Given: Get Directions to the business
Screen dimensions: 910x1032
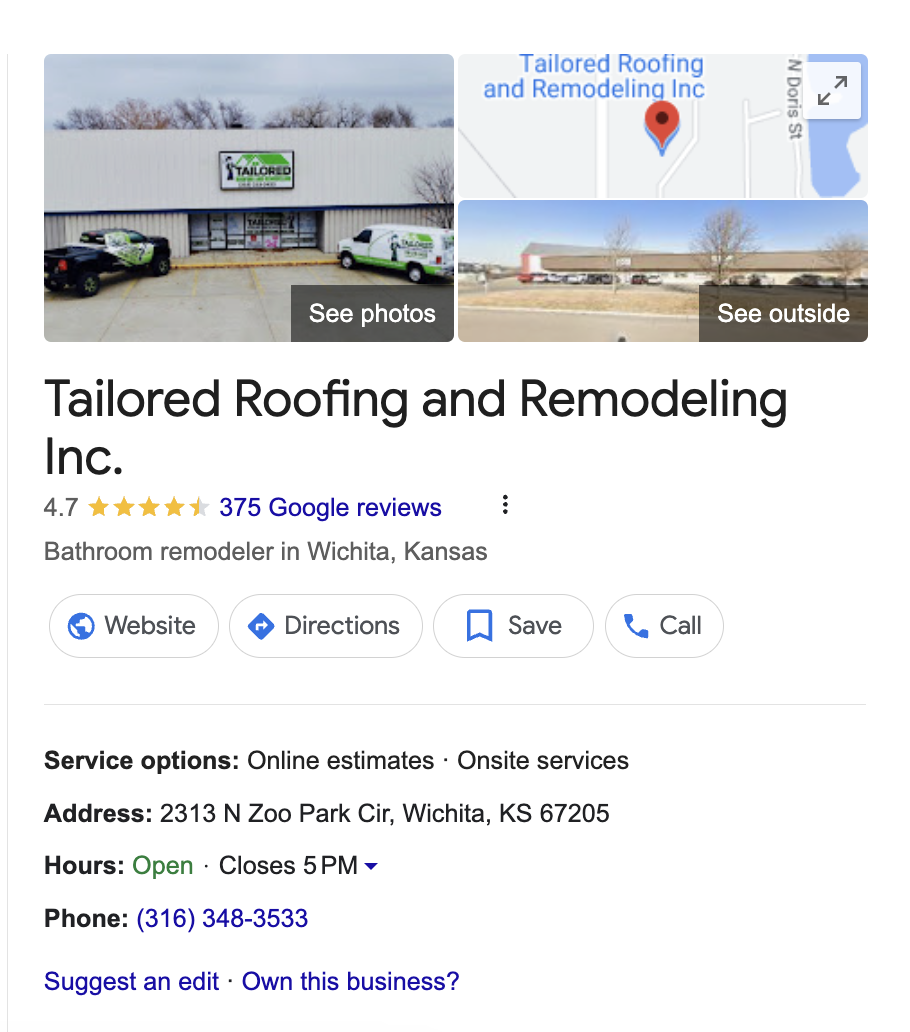Looking at the screenshot, I should [x=325, y=626].
